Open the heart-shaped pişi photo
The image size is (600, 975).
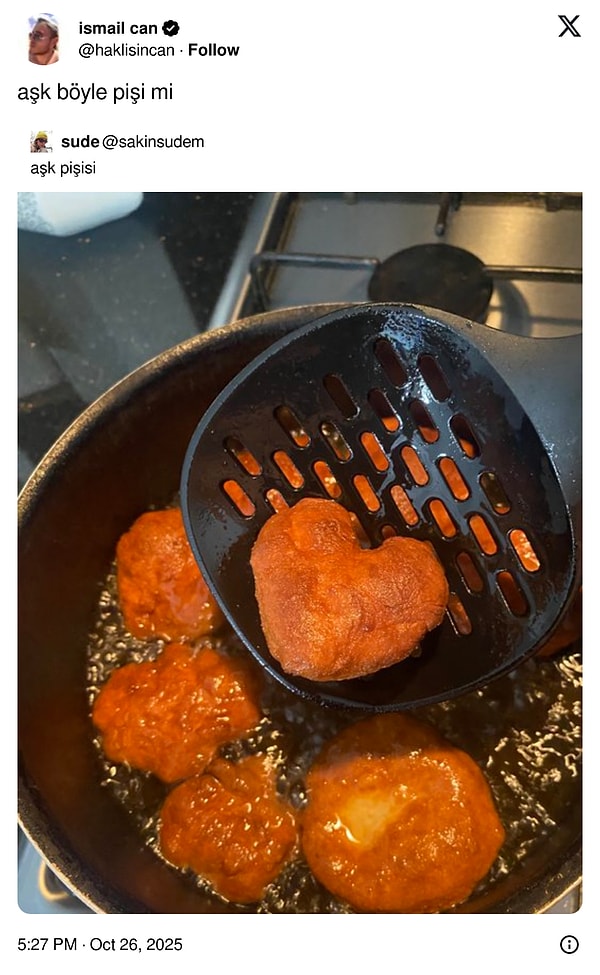pos(300,552)
